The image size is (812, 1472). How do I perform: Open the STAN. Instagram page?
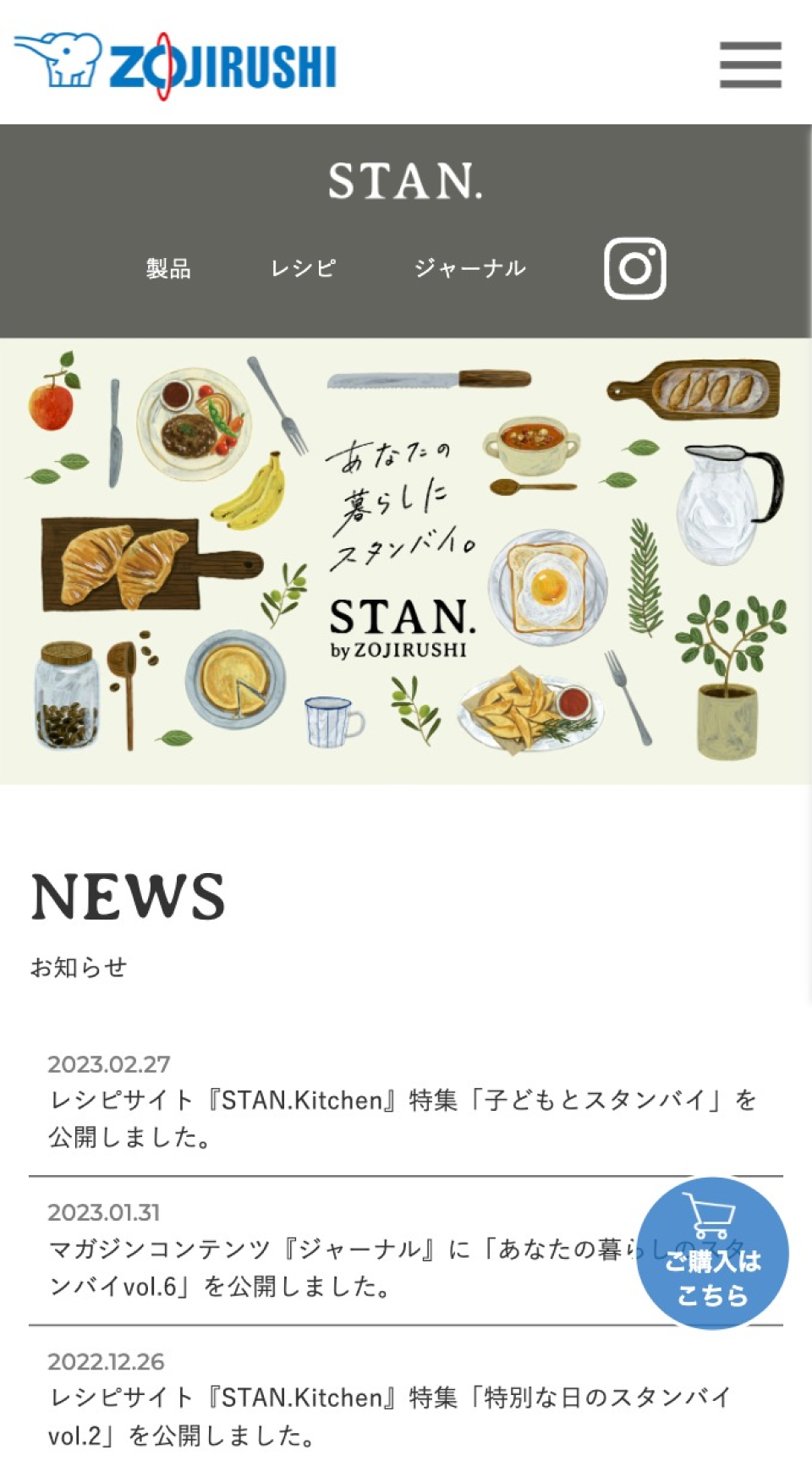click(634, 268)
